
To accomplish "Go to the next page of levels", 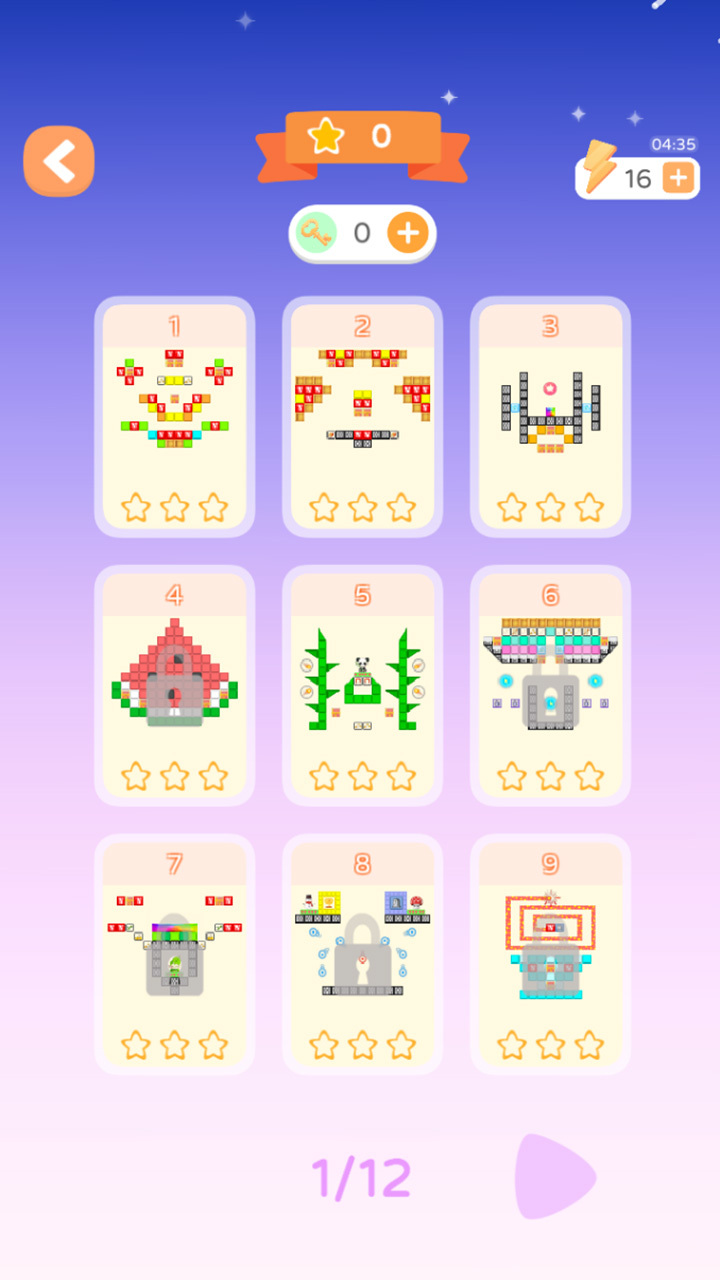I will pyautogui.click(x=555, y=1176).
